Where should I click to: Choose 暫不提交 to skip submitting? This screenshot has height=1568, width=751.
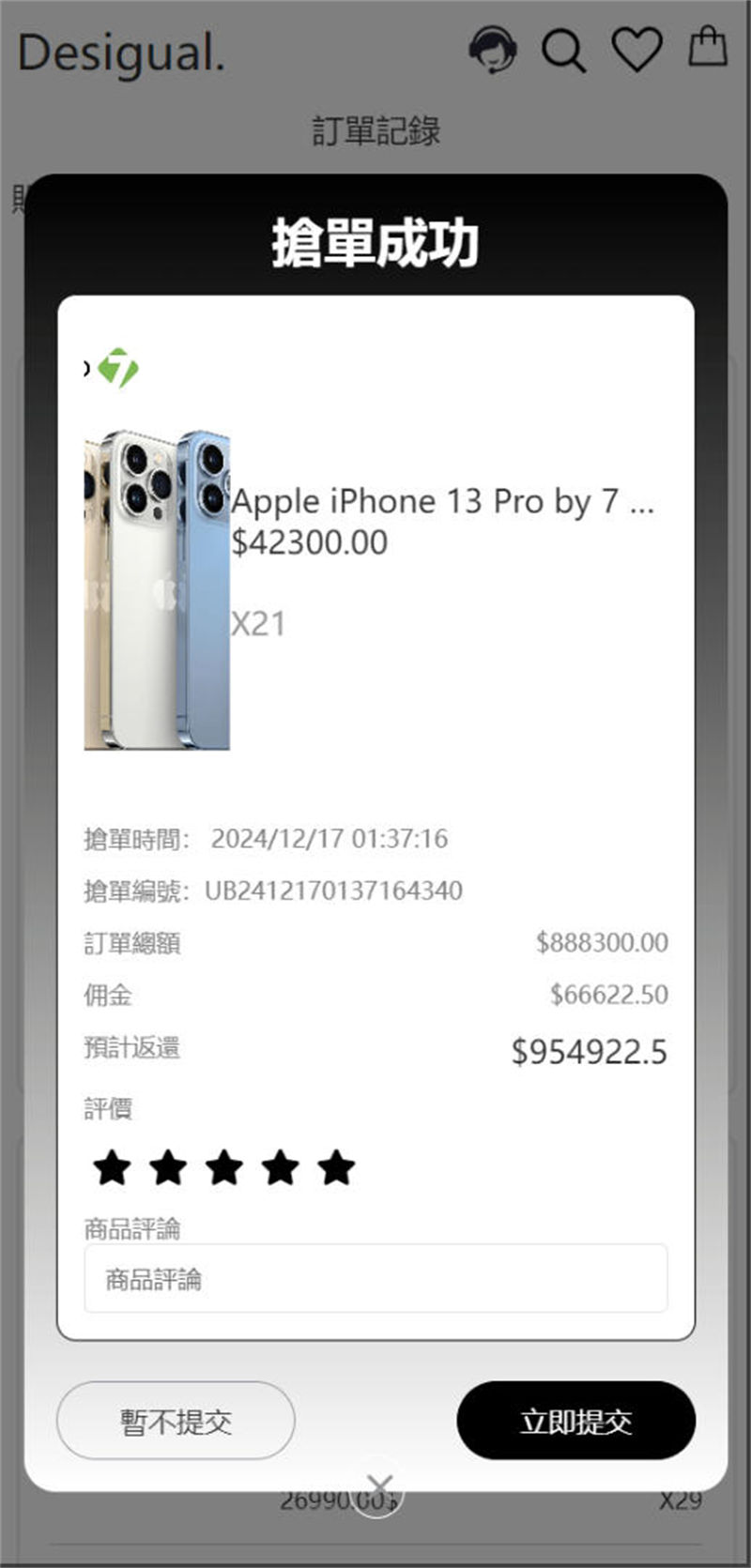176,1420
